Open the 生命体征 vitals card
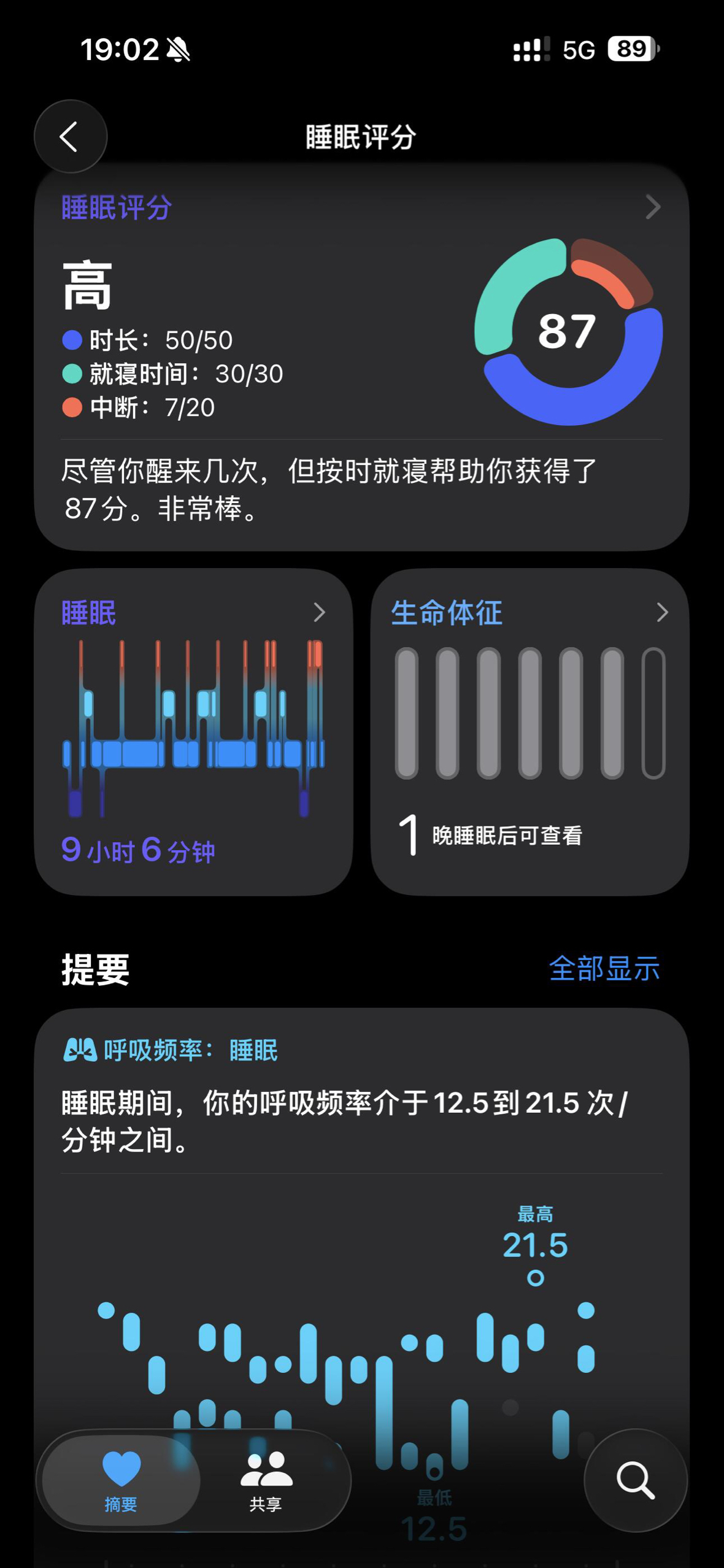 click(x=530, y=731)
